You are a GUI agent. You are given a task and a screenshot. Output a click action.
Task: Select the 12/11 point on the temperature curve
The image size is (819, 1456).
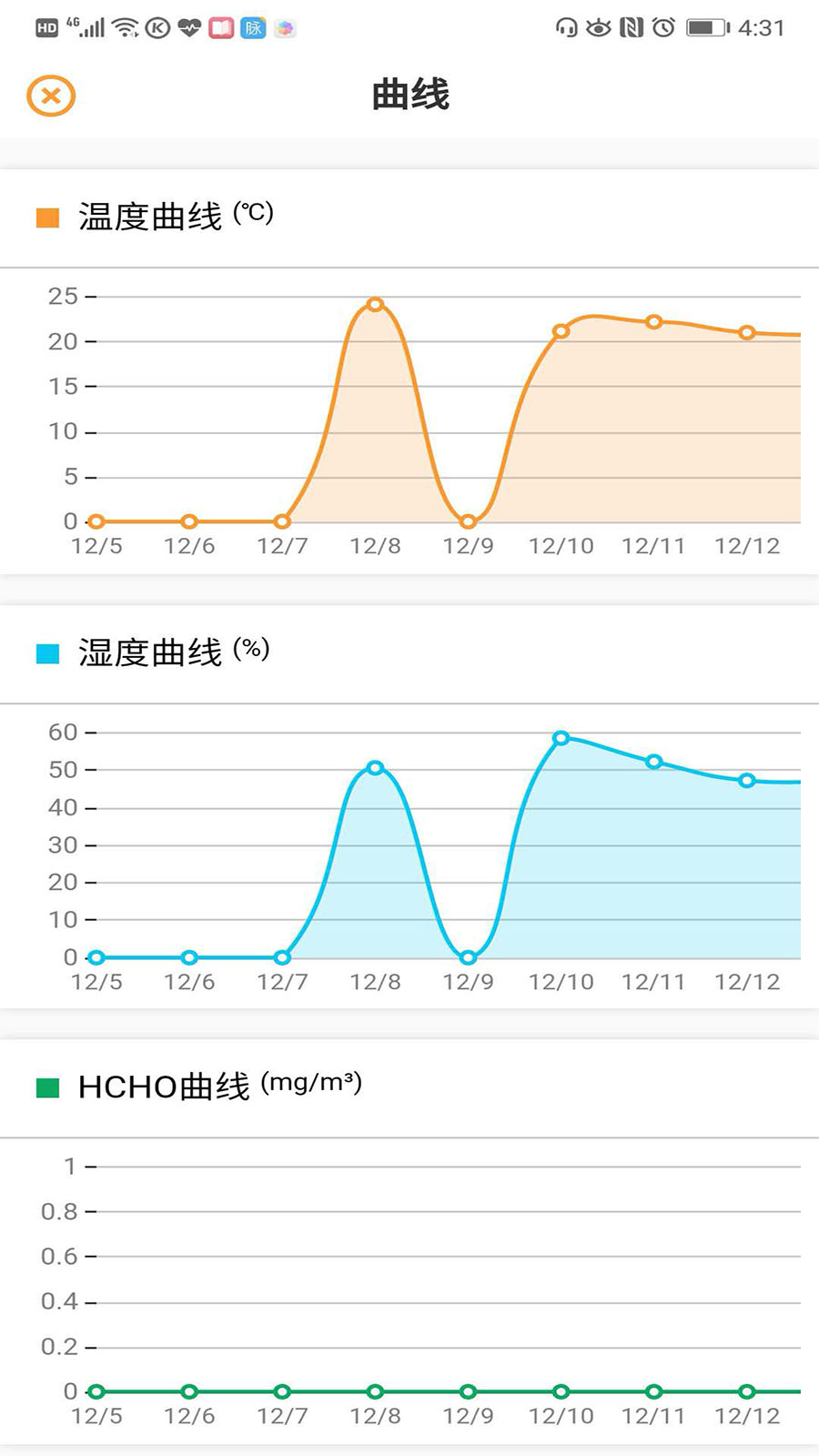tap(654, 322)
